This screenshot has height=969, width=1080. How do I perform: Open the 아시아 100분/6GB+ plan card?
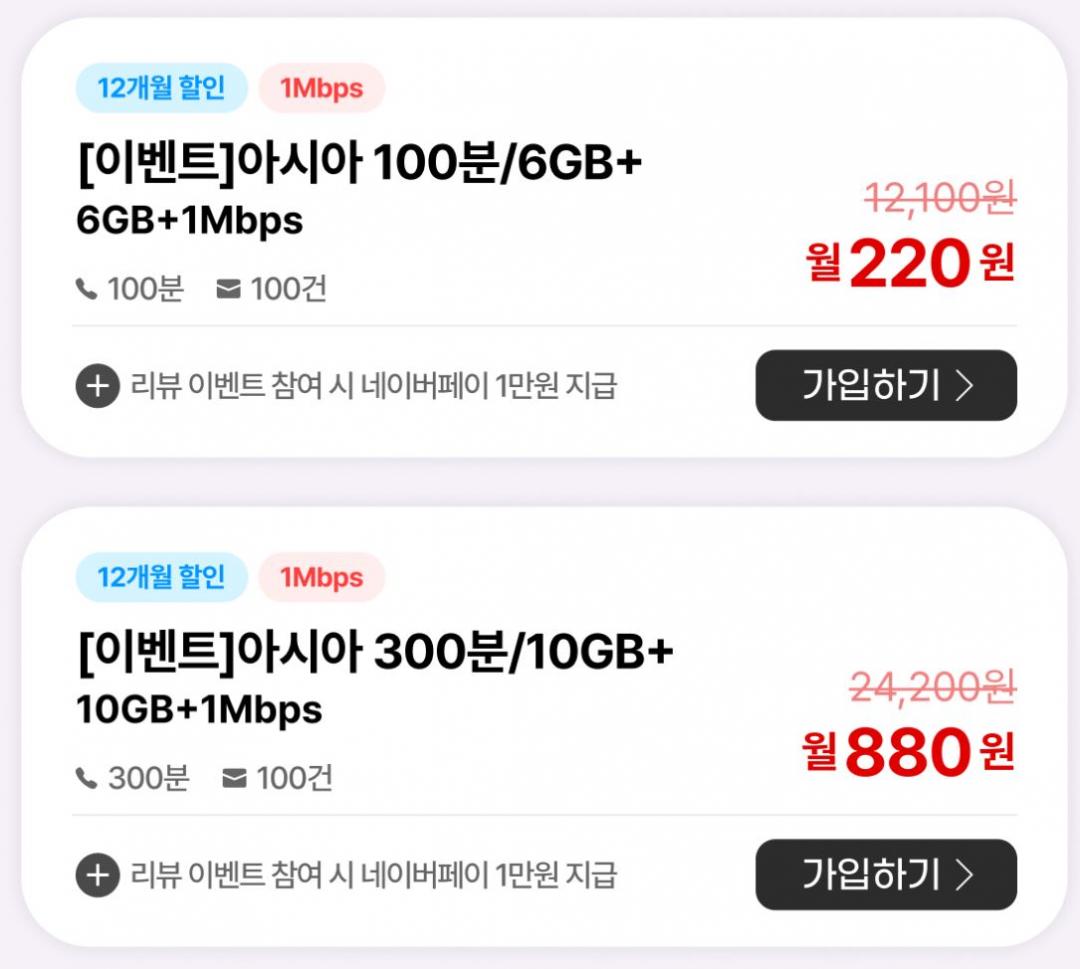point(544,238)
